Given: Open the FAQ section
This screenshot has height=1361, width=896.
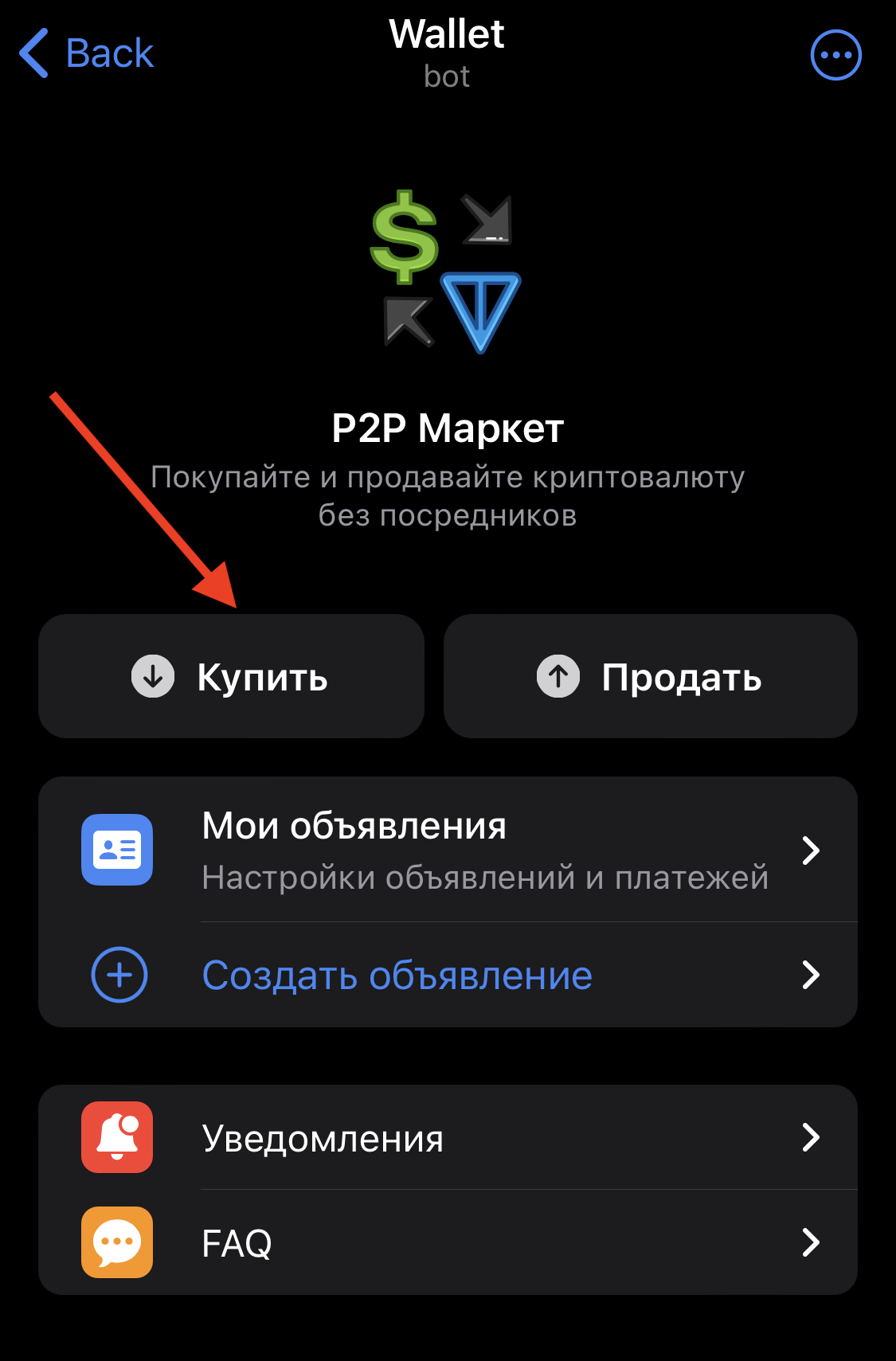Looking at the screenshot, I should tap(448, 1242).
